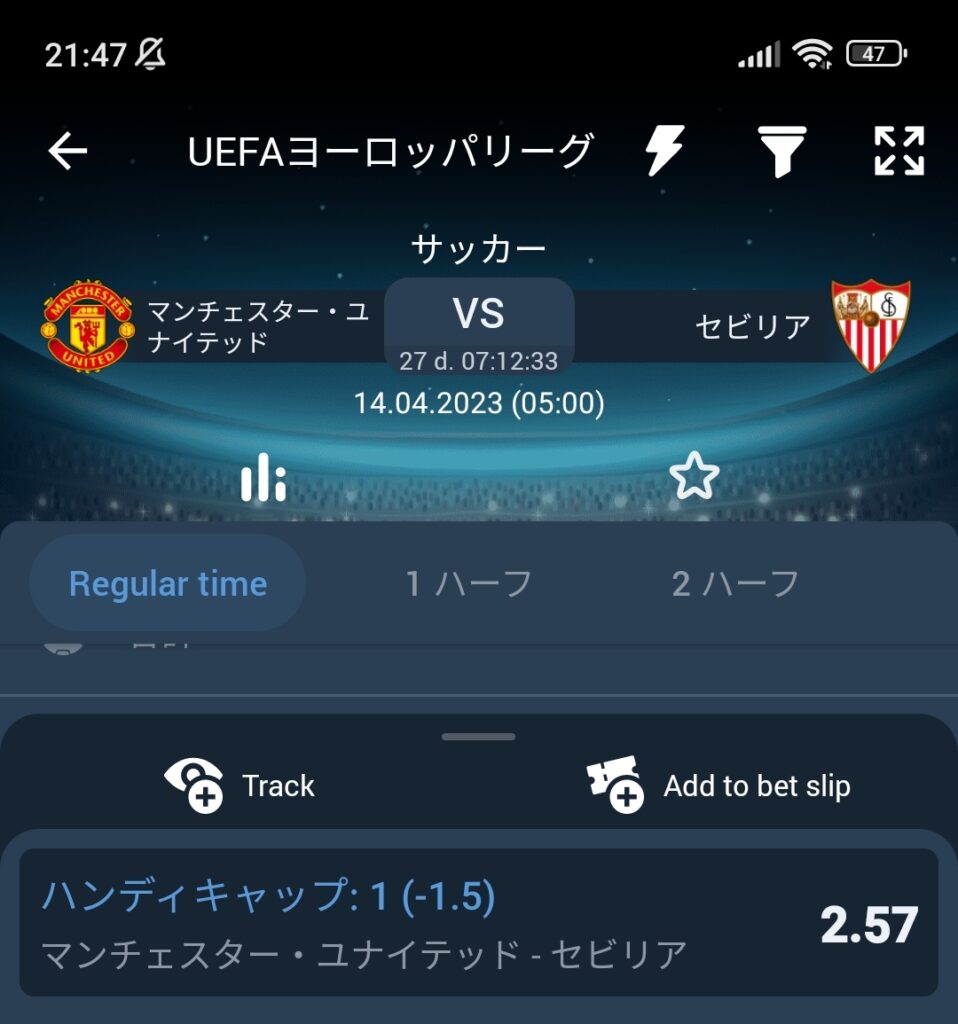Viewport: 958px width, 1024px height.
Task: Expand view with the fullscreen arrows
Action: tap(899, 152)
